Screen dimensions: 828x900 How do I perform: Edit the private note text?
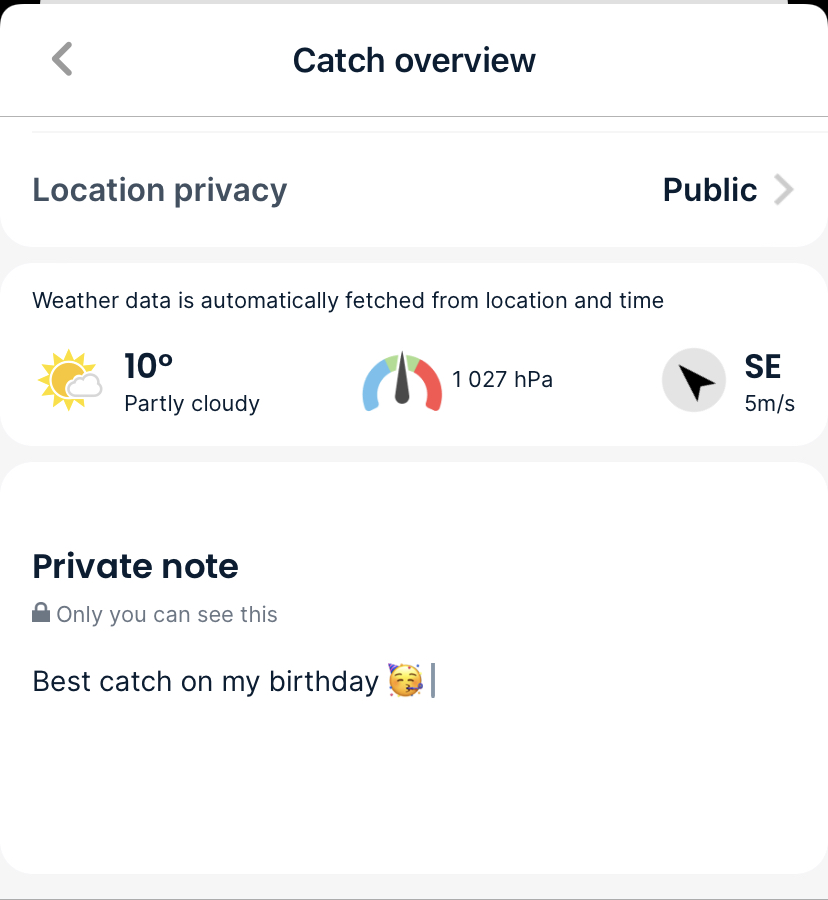coord(230,682)
